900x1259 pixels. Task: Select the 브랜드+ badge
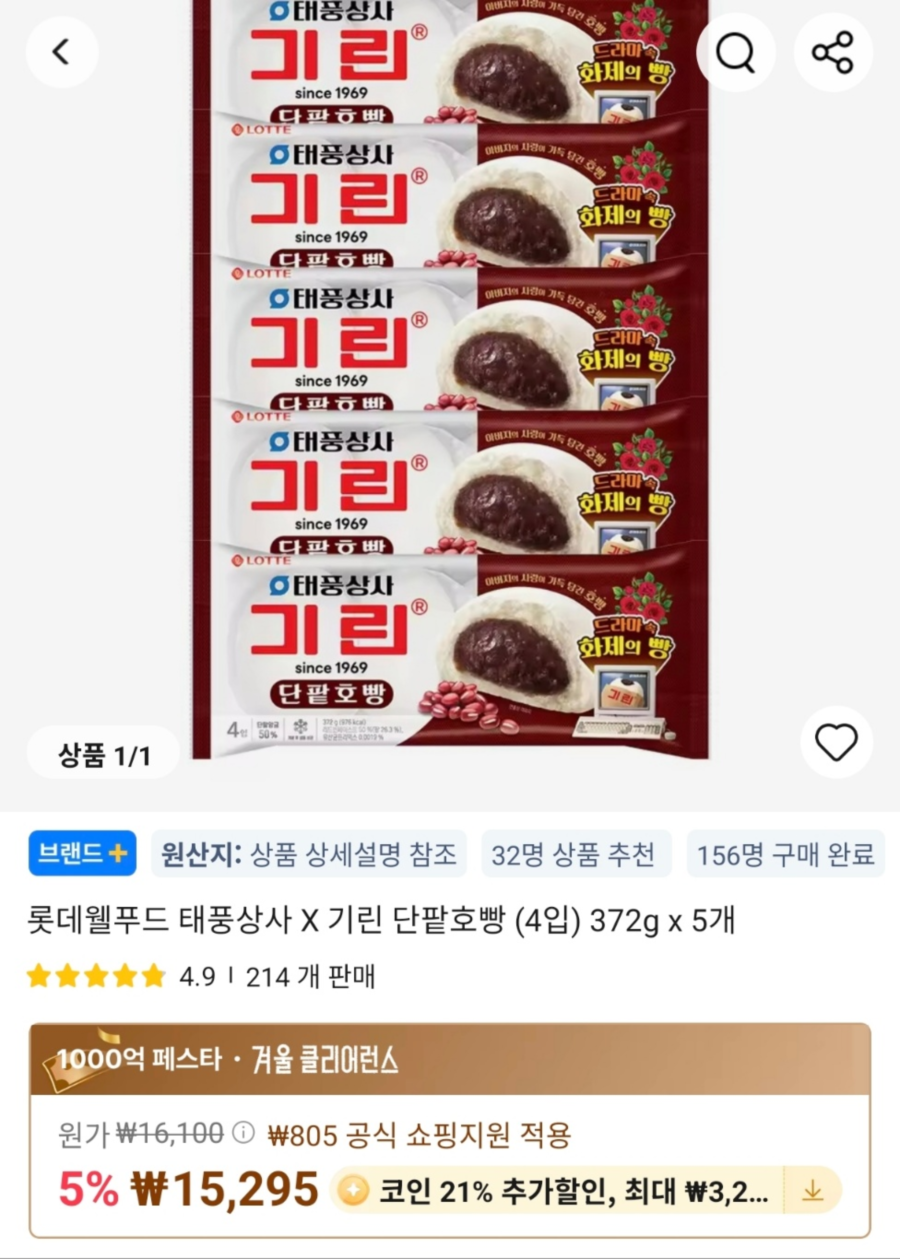click(x=81, y=853)
